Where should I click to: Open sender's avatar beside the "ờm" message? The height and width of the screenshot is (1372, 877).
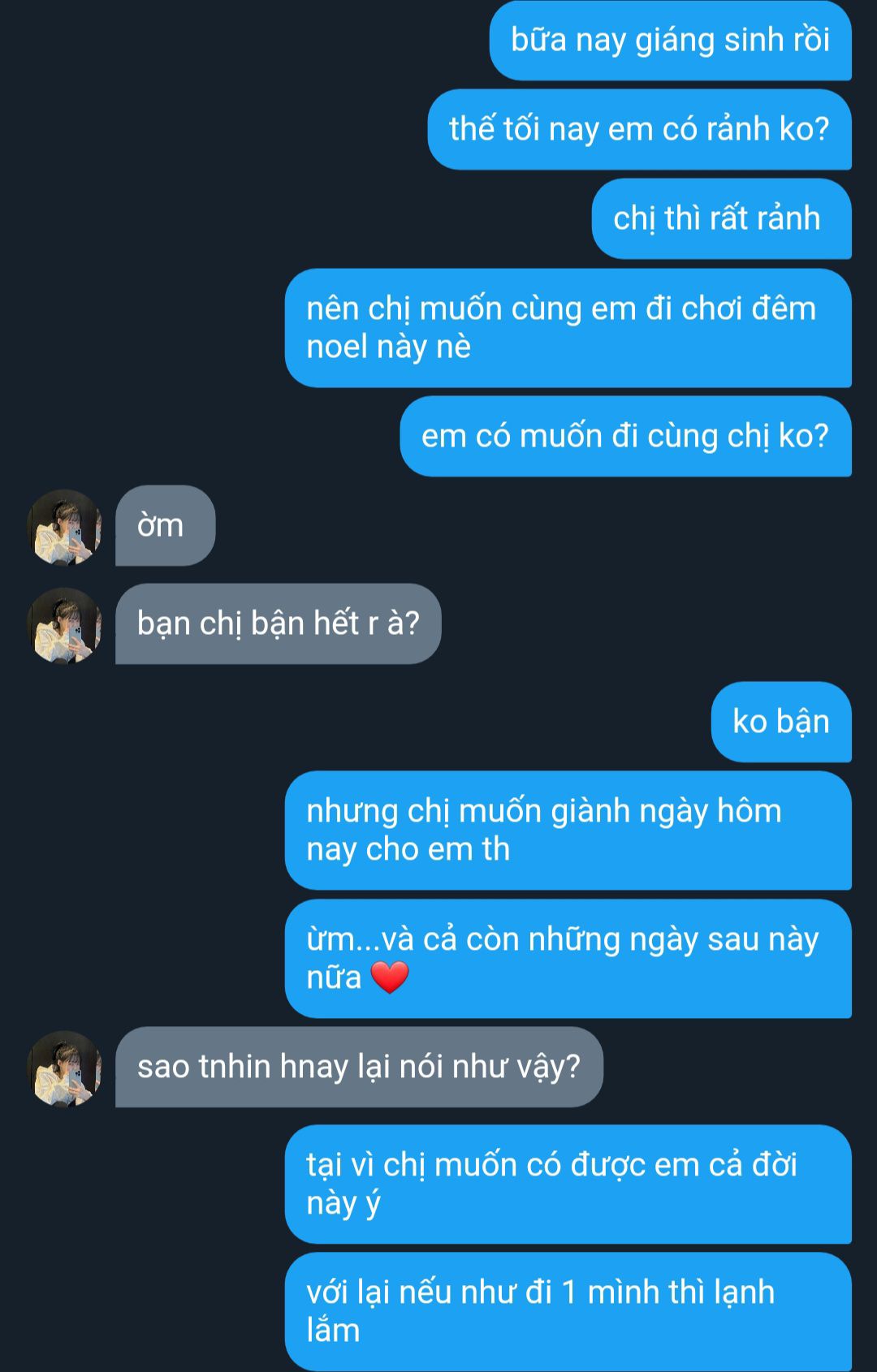click(64, 527)
